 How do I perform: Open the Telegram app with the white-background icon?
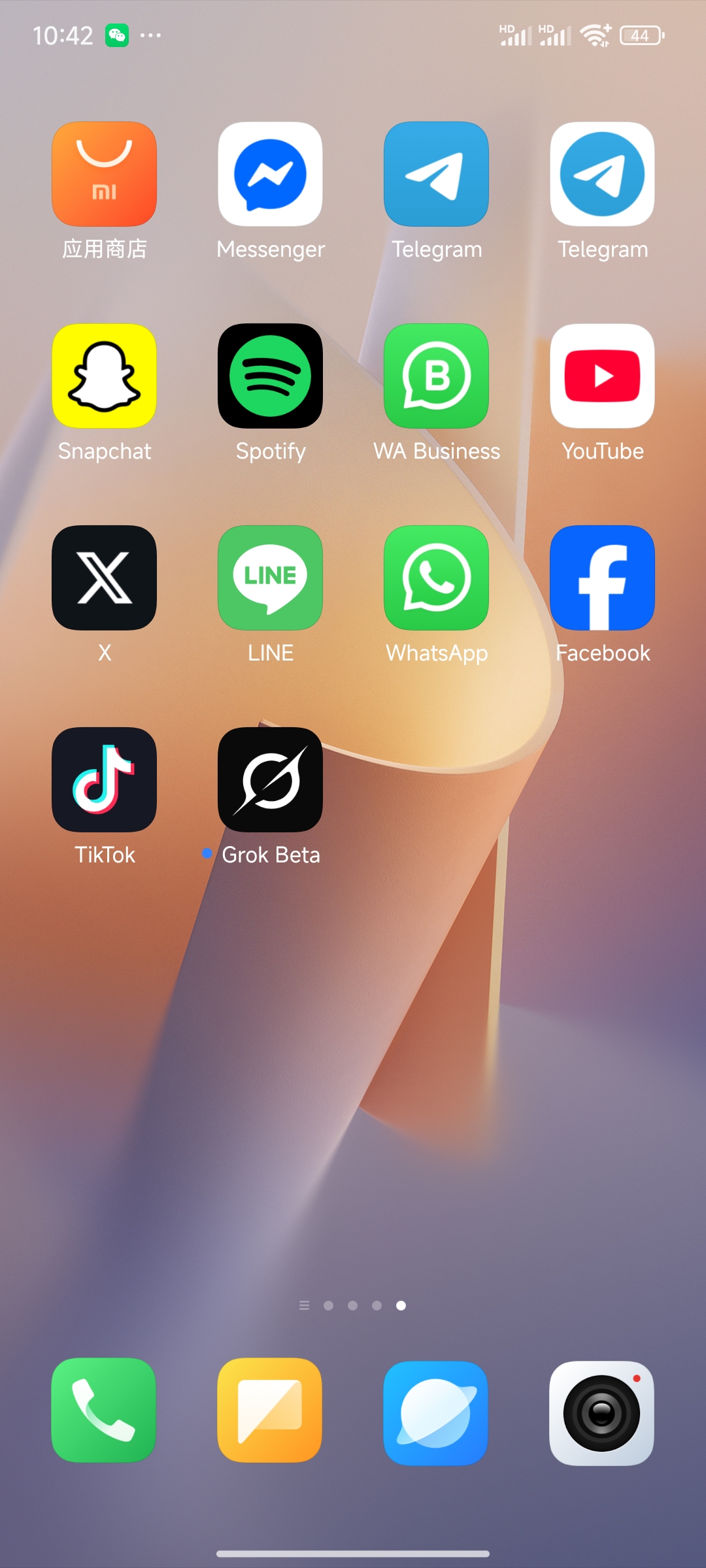[602, 174]
